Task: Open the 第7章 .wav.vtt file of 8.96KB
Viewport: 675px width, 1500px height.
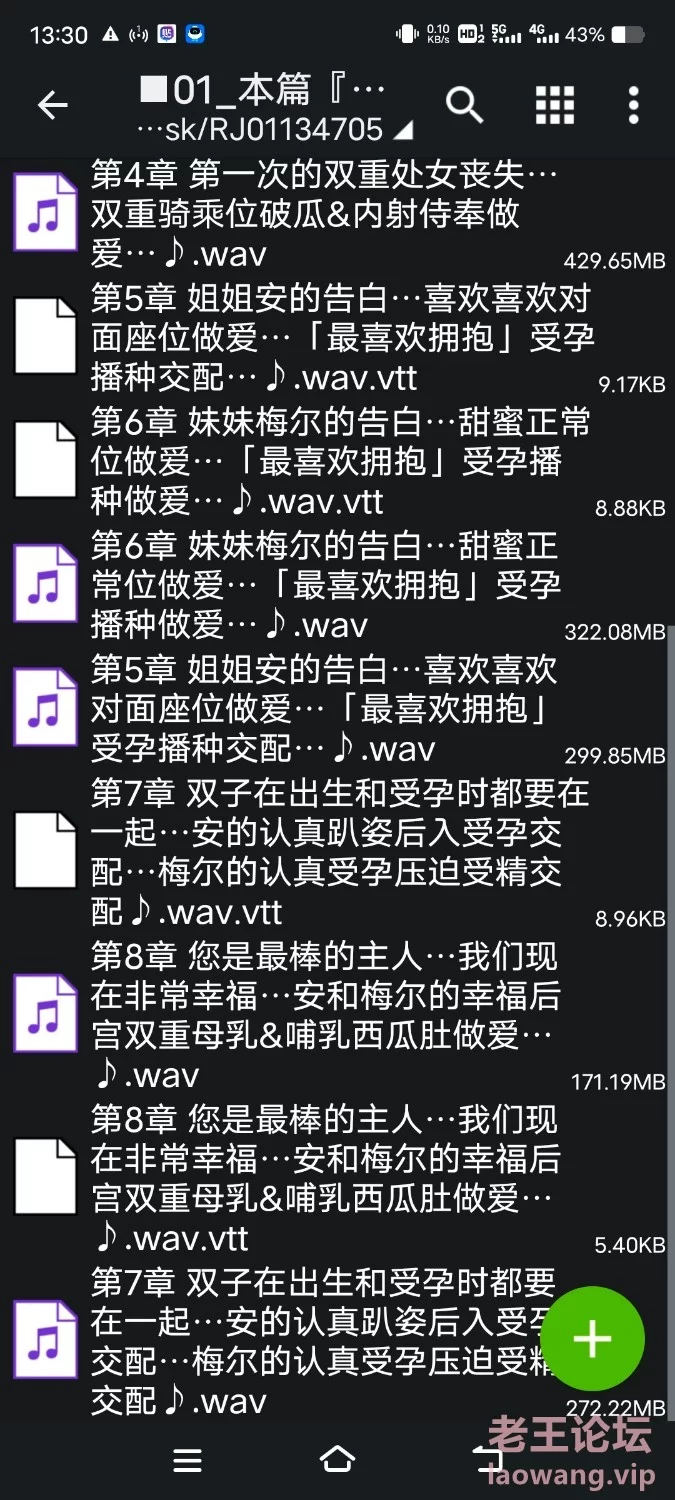Action: click(337, 852)
